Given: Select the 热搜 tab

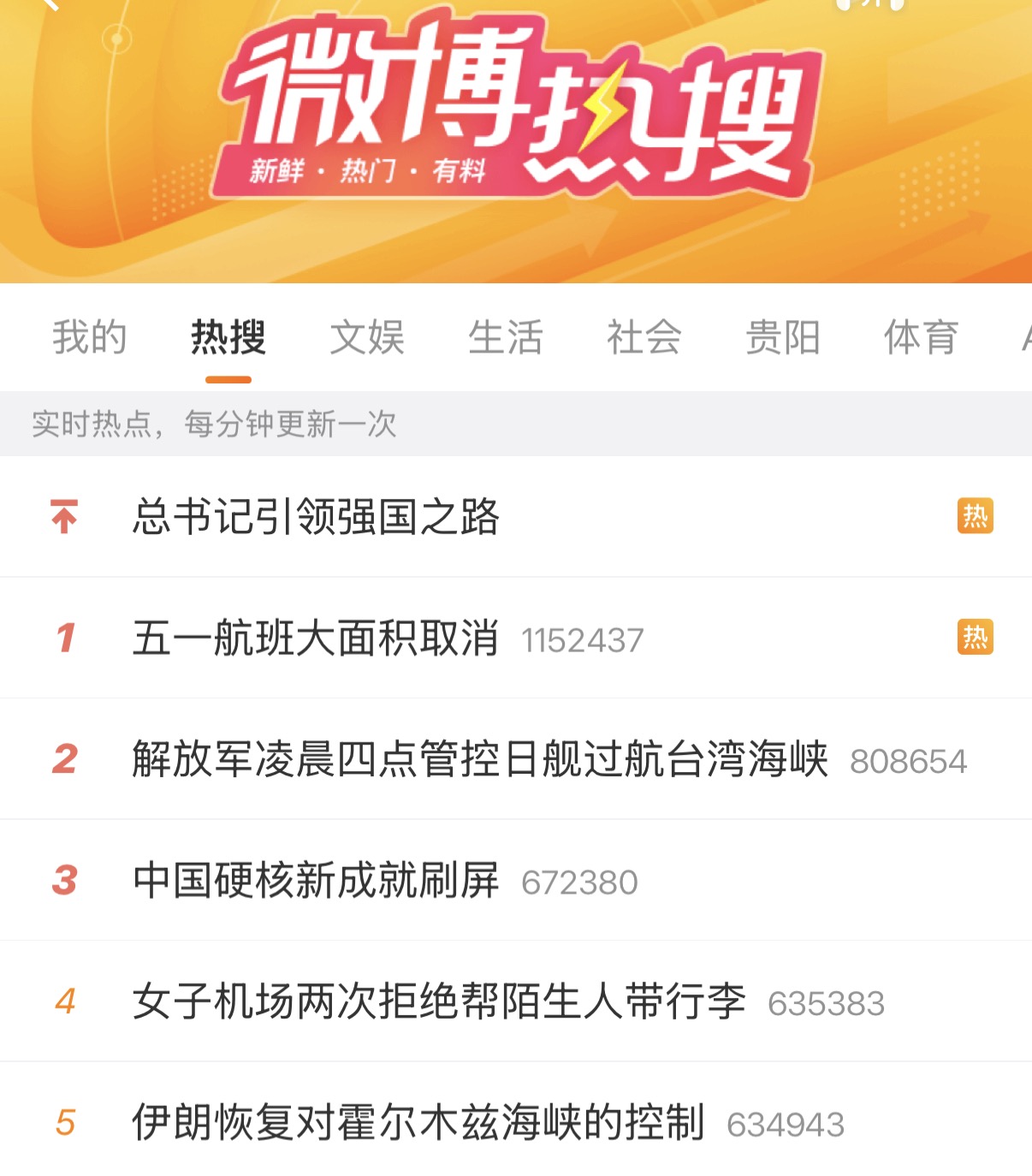Looking at the screenshot, I should [228, 337].
